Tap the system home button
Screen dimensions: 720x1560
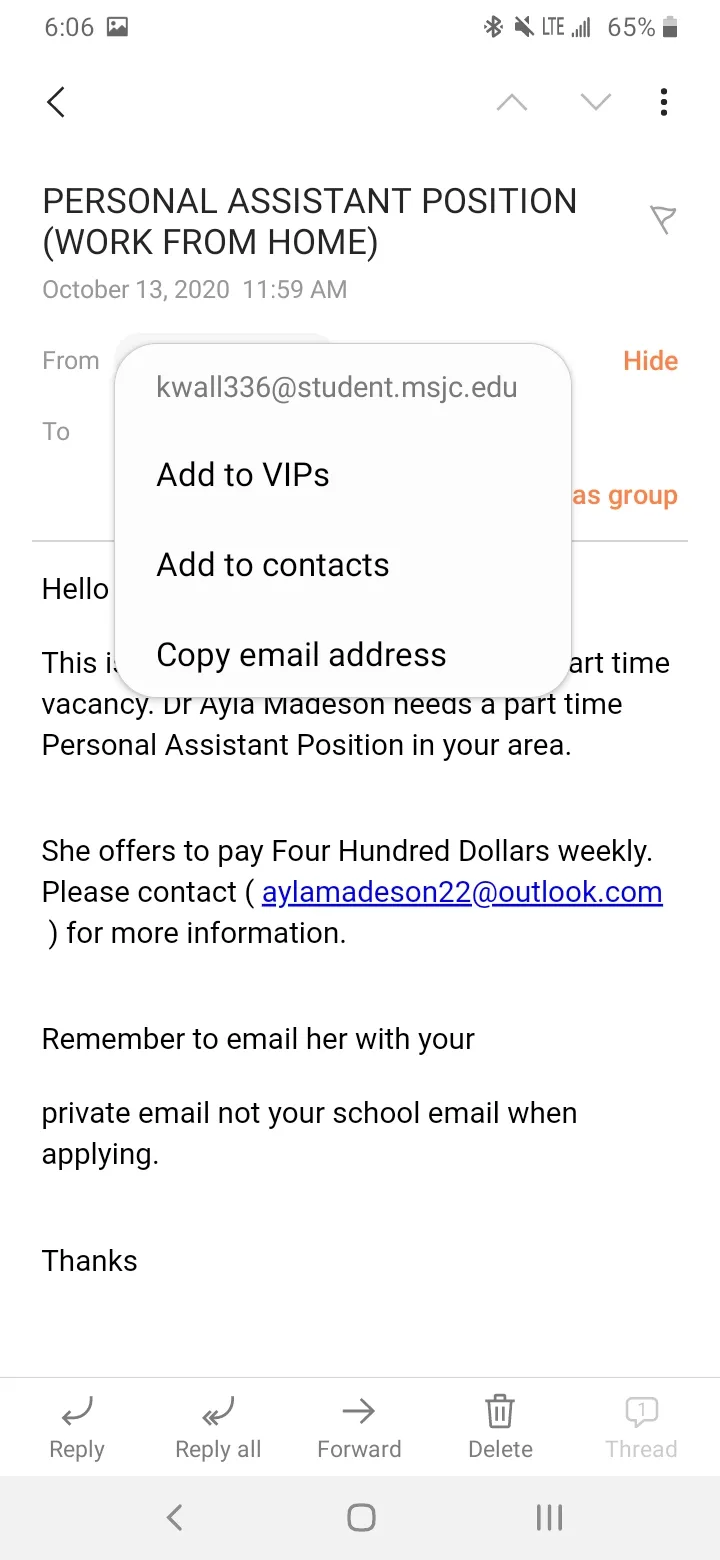tap(361, 1518)
